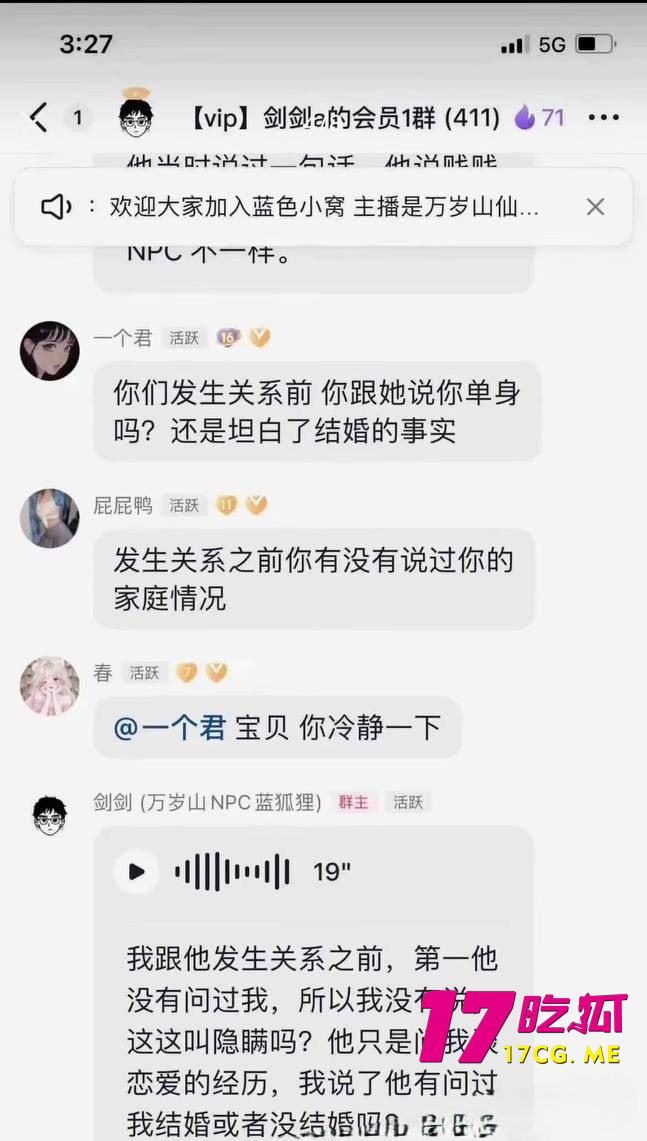Viewport: 647px width, 1141px height.
Task: Open group owner 剑剑's avatar beside voice message
Action: tap(49, 815)
